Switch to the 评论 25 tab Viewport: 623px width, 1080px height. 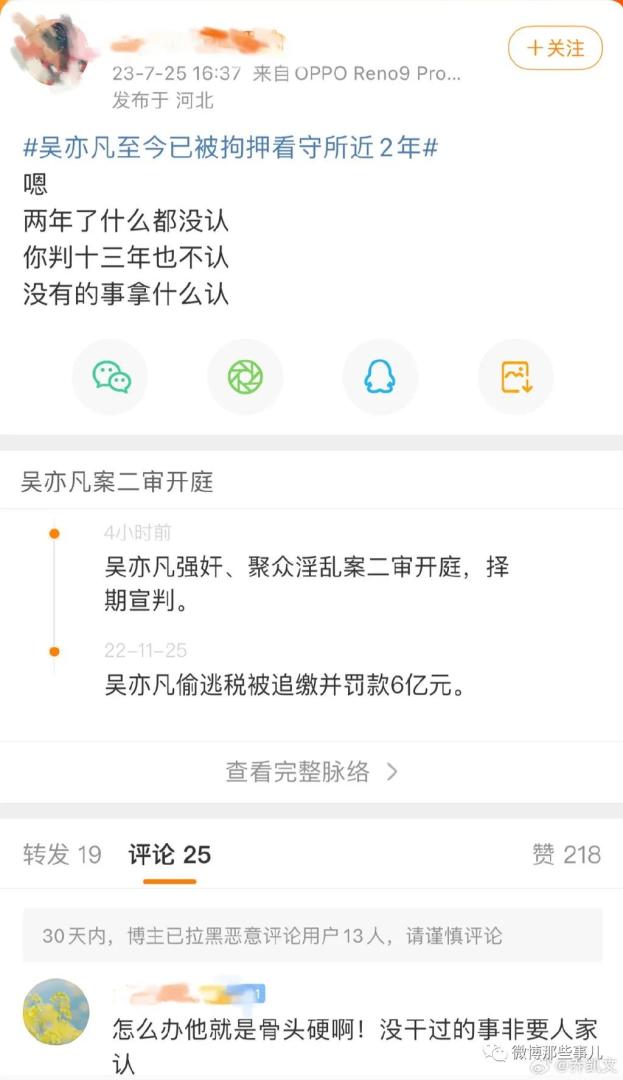coord(169,854)
